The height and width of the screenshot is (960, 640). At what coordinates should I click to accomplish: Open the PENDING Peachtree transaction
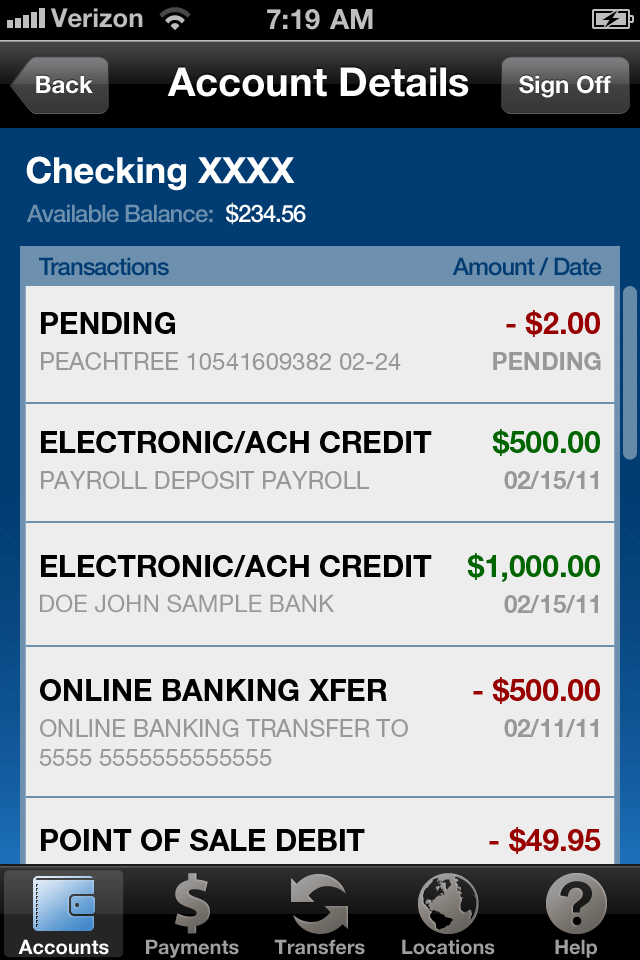tap(320, 343)
